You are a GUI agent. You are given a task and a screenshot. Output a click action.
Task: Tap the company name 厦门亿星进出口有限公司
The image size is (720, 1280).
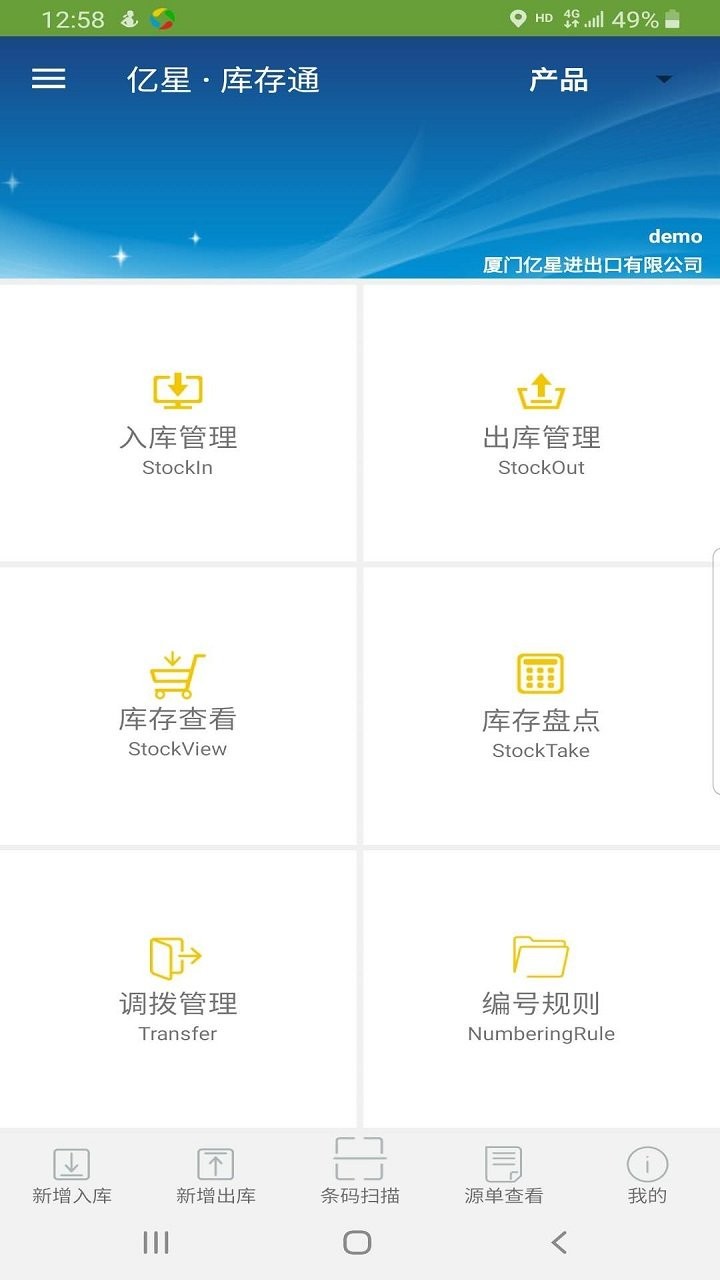[x=592, y=264]
